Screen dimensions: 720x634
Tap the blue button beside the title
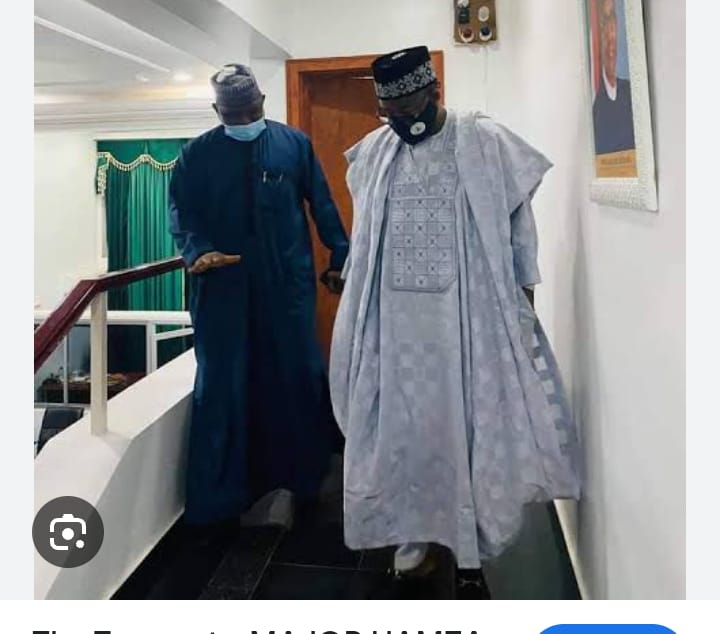click(608, 627)
